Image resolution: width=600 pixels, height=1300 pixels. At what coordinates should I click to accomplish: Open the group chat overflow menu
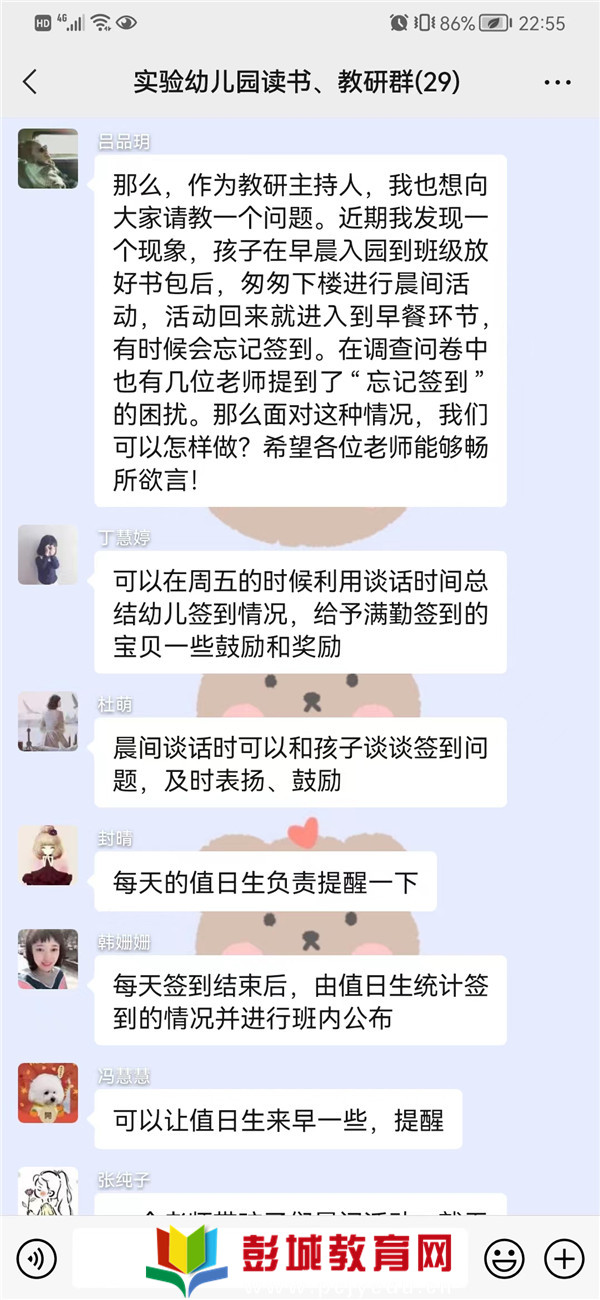point(558,82)
